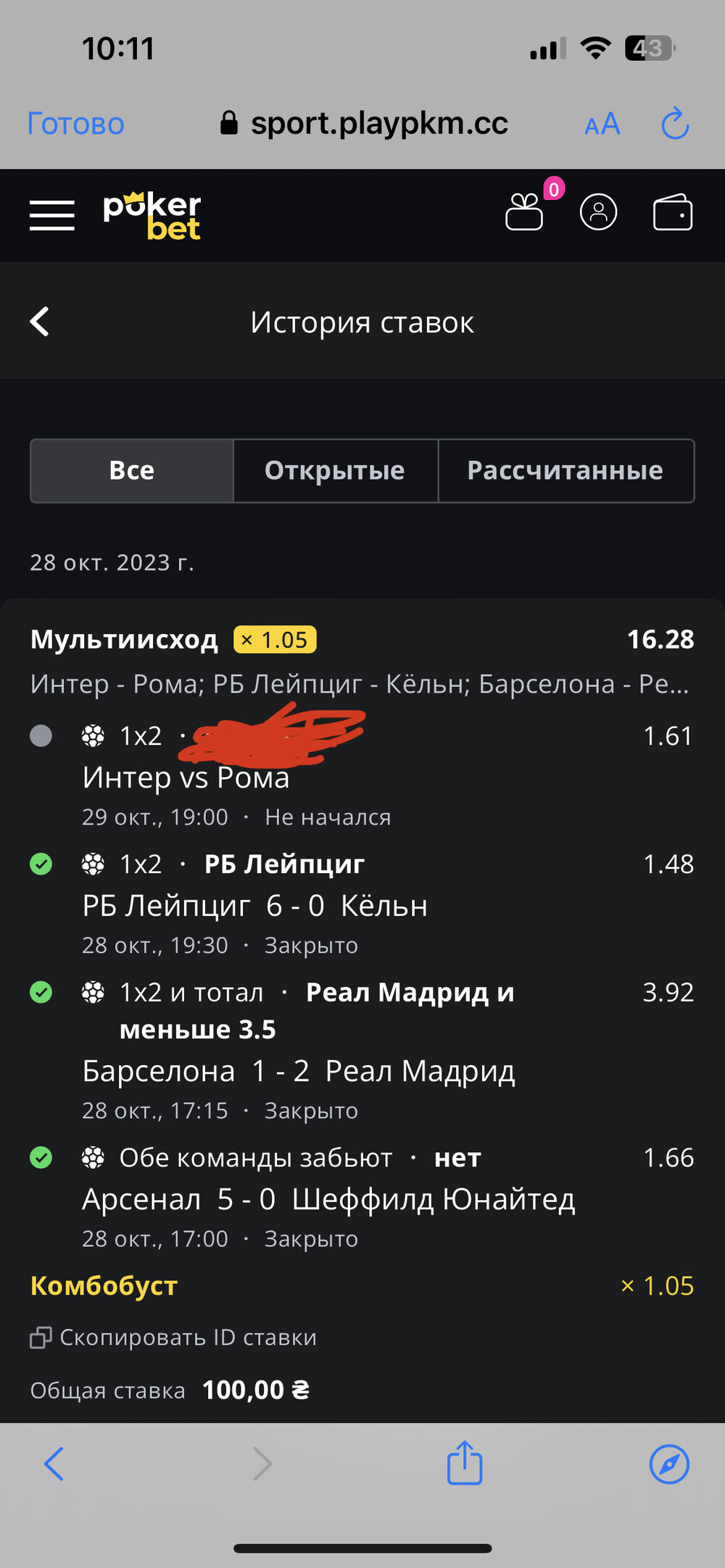Open the gifts and bonuses icon
The height and width of the screenshot is (1568, 725).
(524, 212)
